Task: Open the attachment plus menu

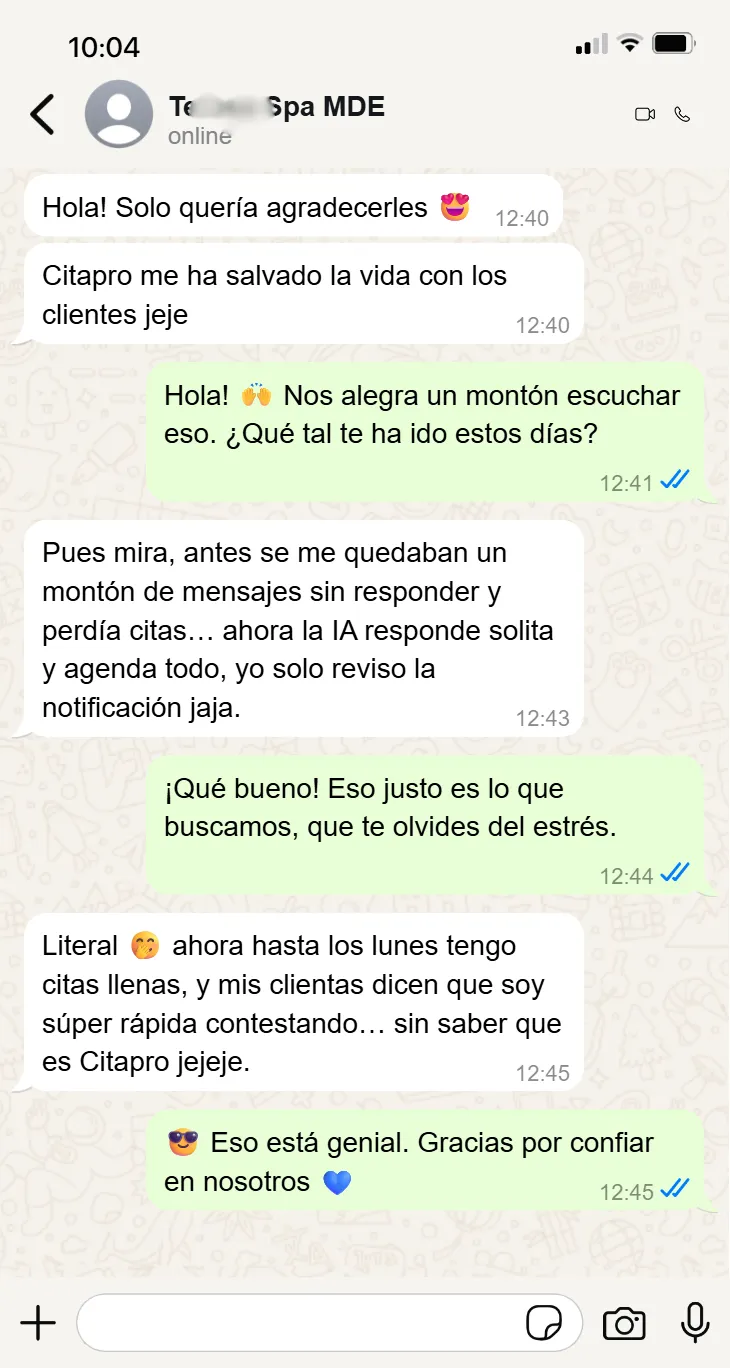Action: pyautogui.click(x=38, y=1324)
